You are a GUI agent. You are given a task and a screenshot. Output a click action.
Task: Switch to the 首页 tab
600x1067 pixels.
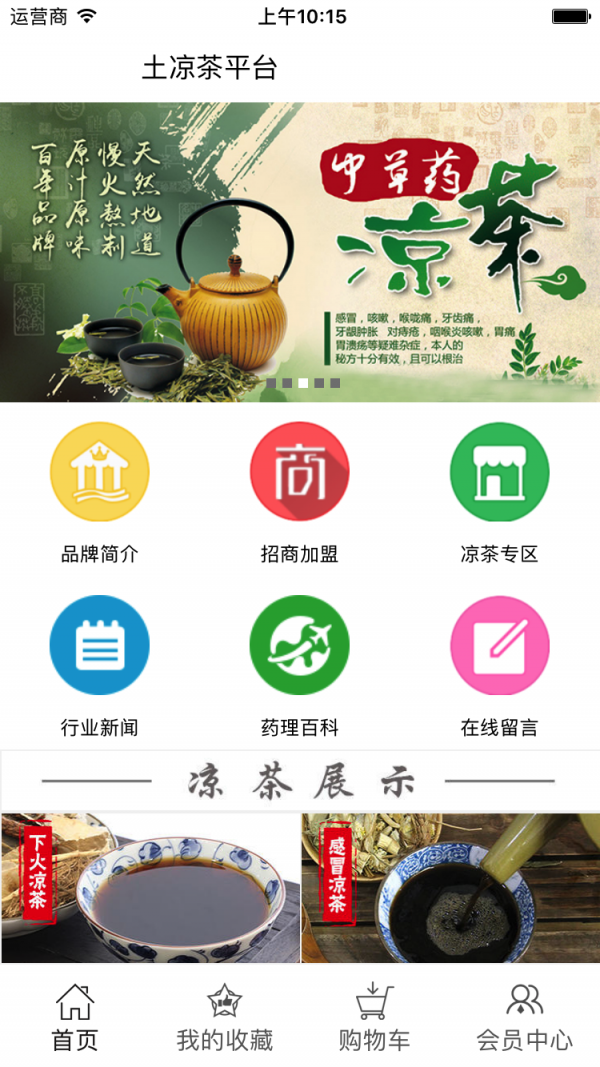[75, 1018]
